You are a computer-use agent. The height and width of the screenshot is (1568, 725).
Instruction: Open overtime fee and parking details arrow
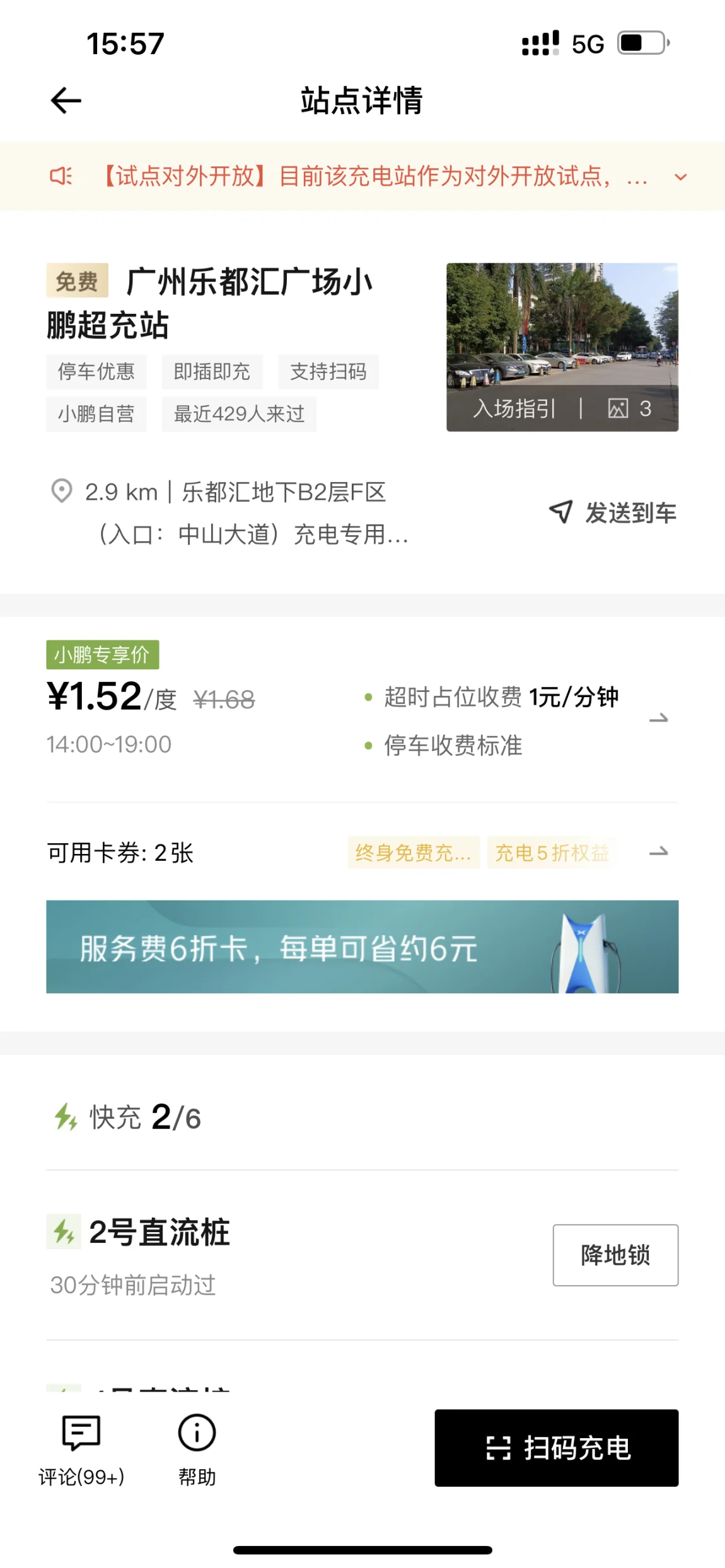(658, 718)
